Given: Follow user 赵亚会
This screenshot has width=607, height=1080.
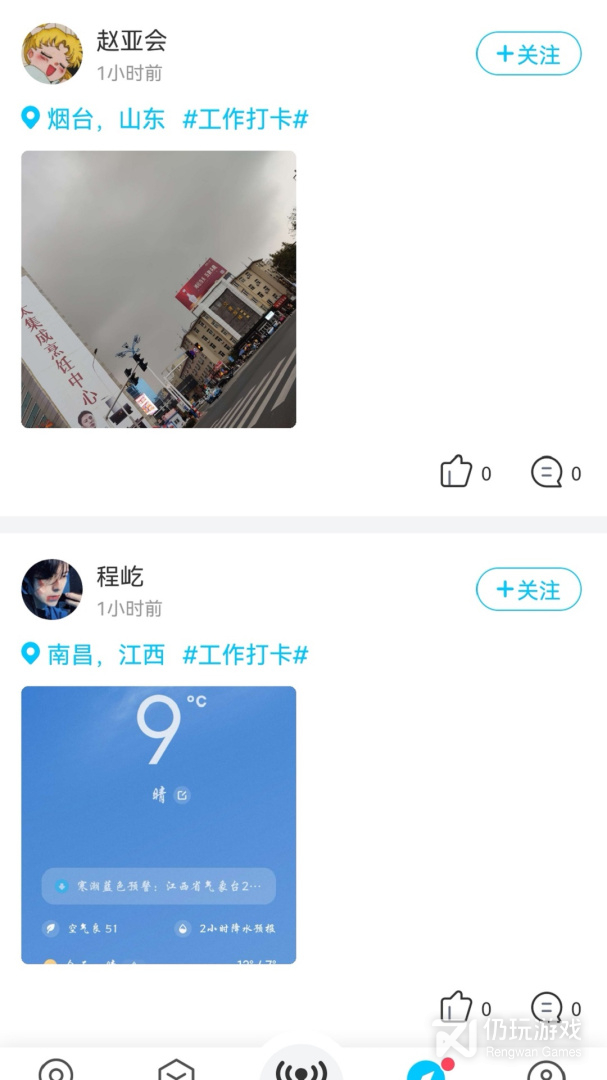Looking at the screenshot, I should [x=528, y=54].
